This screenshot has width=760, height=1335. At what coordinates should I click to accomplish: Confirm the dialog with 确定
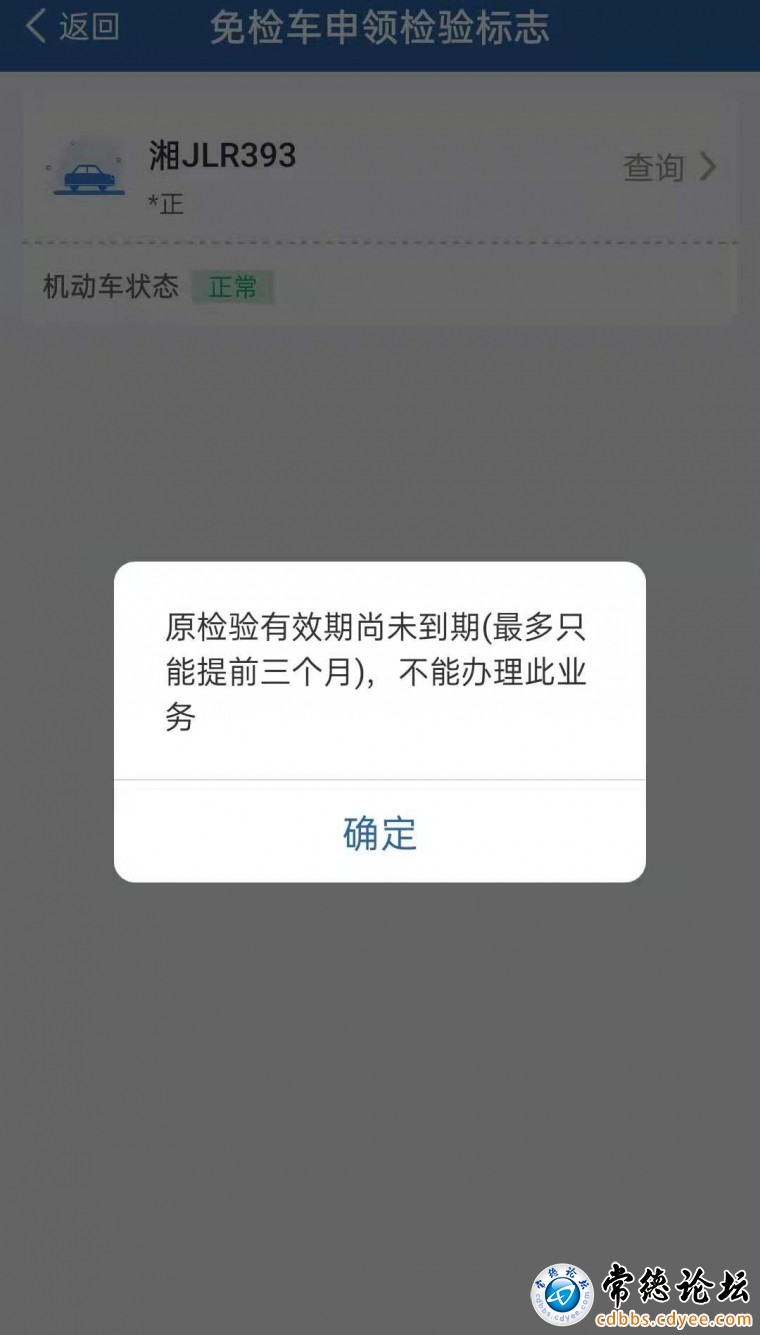[x=380, y=832]
